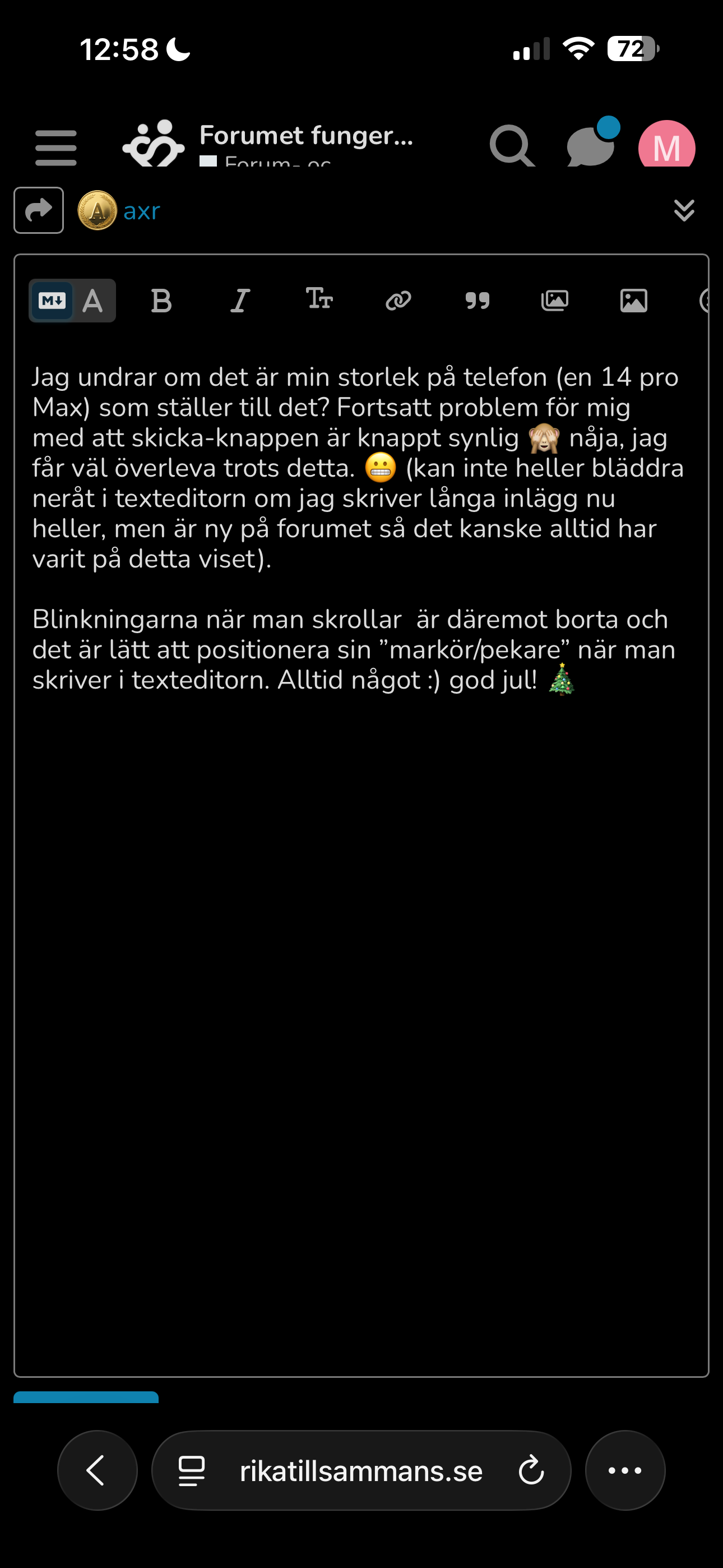Viewport: 723px width, 1568px height.
Task: Tap the reply arrow button next to axr
Action: point(38,211)
